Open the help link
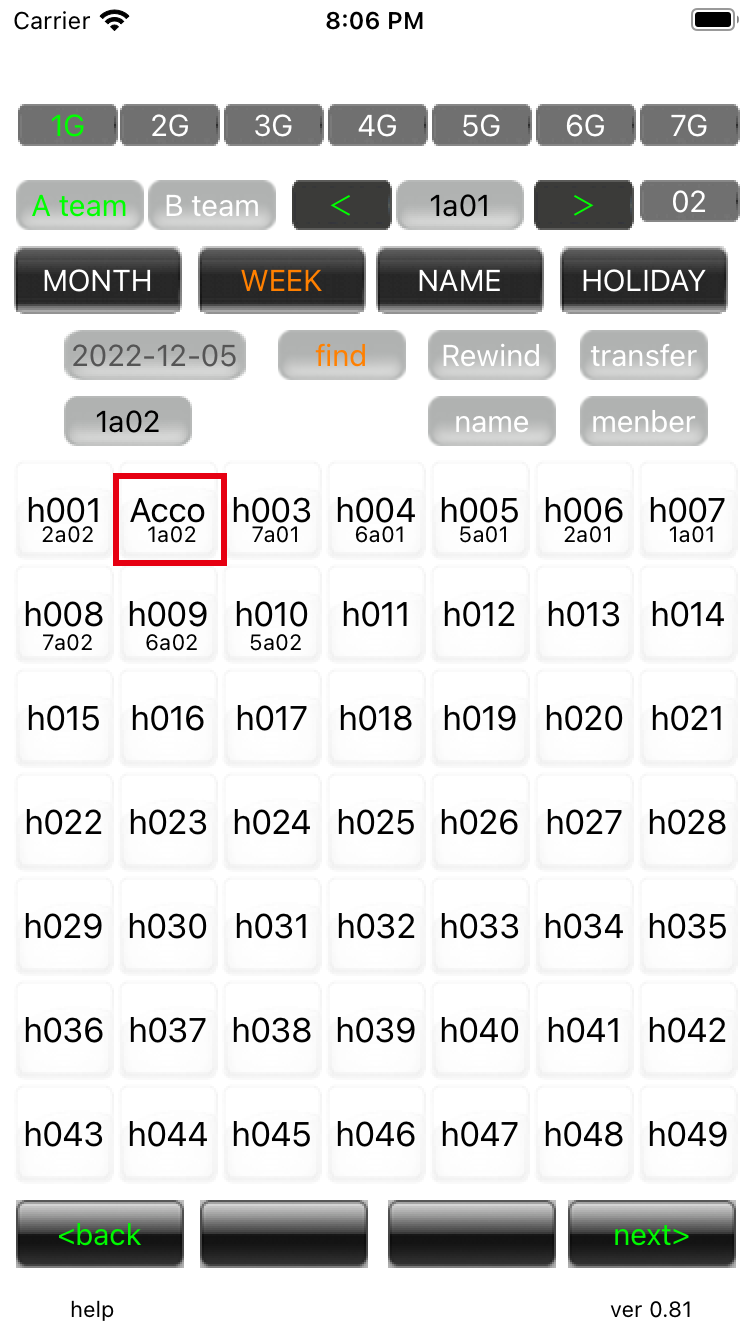This screenshot has width=750, height=1334. (x=92, y=1310)
